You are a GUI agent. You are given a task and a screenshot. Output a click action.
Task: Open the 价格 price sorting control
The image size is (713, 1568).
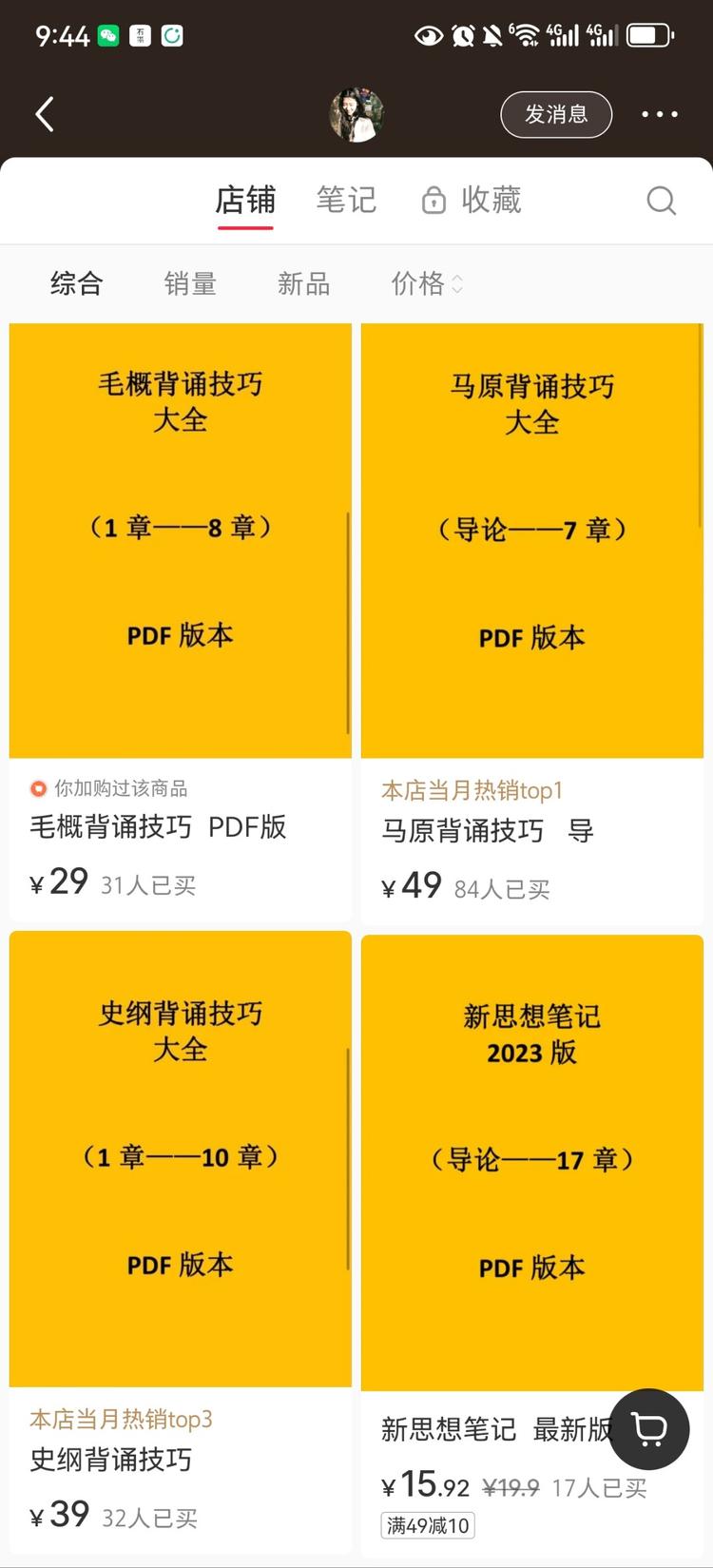point(418,283)
